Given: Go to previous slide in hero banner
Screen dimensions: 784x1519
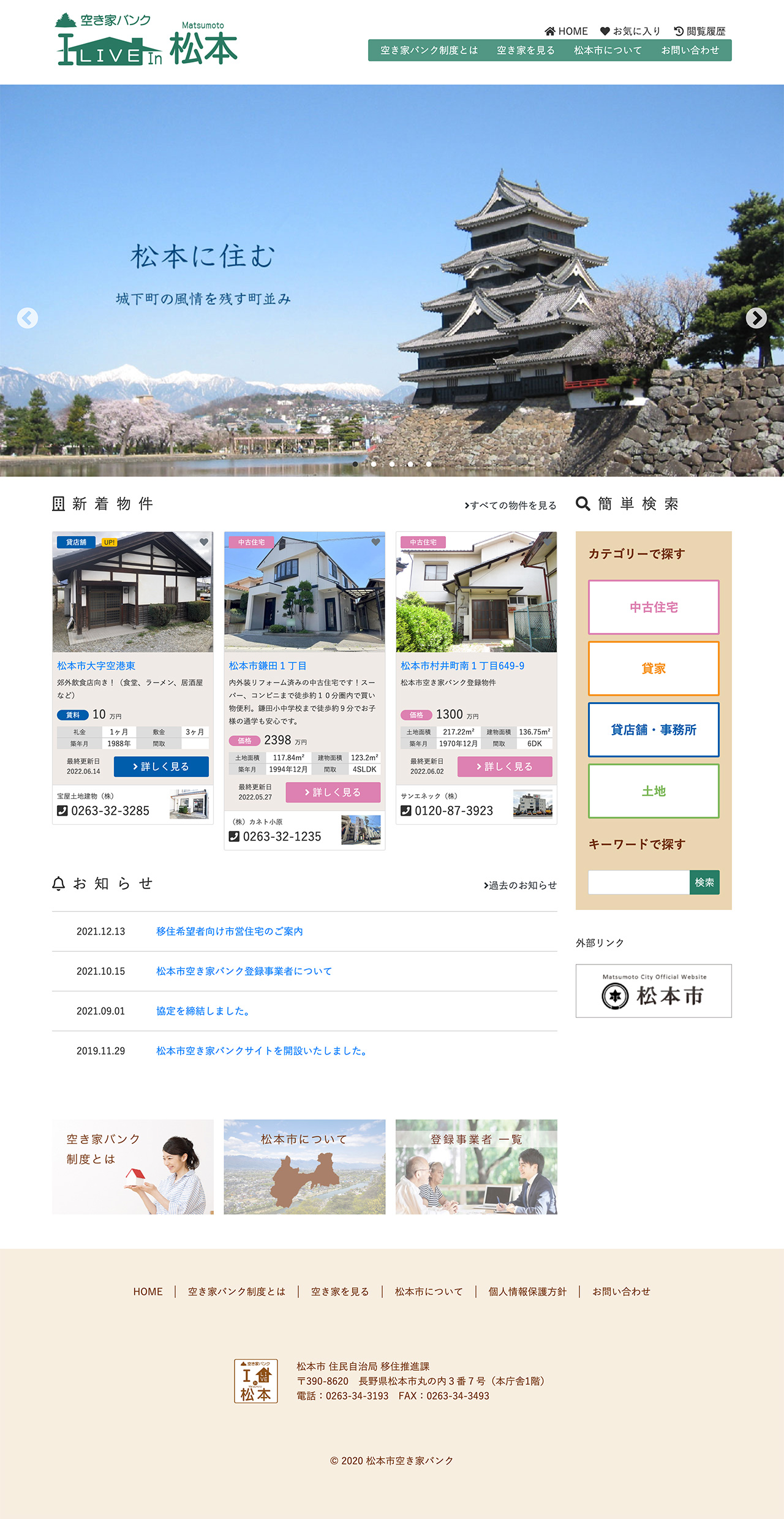Looking at the screenshot, I should pyautogui.click(x=28, y=318).
